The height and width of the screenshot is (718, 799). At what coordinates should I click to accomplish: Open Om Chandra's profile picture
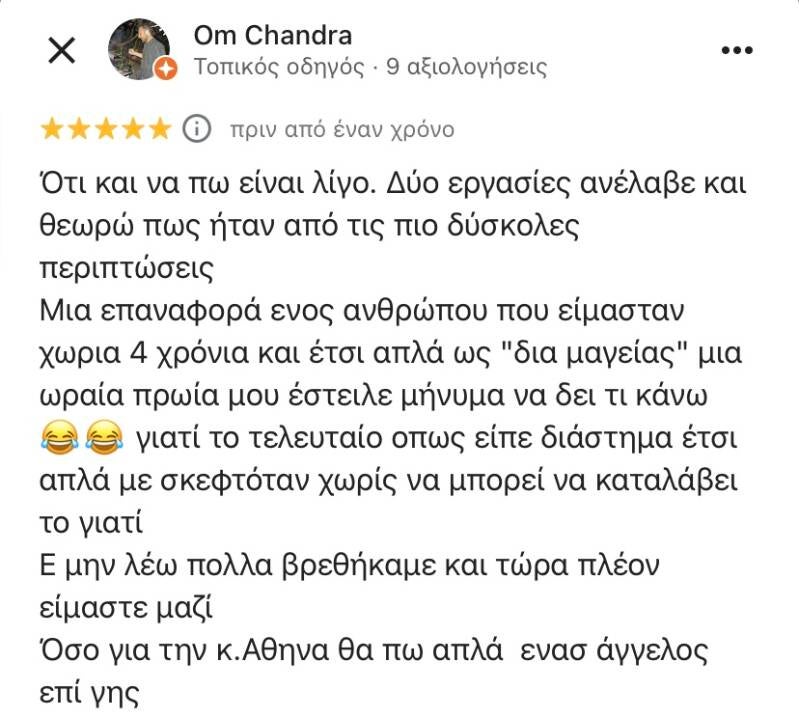point(140,49)
